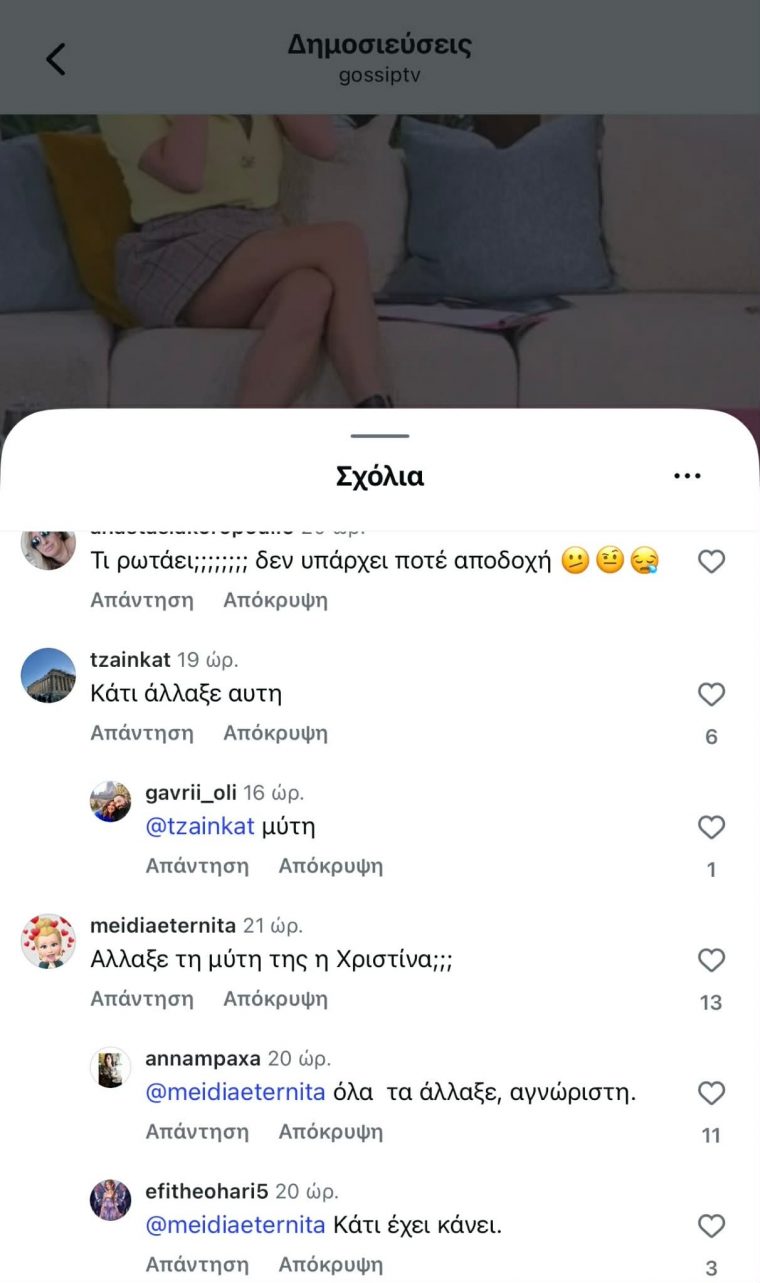This screenshot has width=760, height=1283.
Task: Tap Απόκρυψη under tzainkat's comment
Action: pos(275,733)
